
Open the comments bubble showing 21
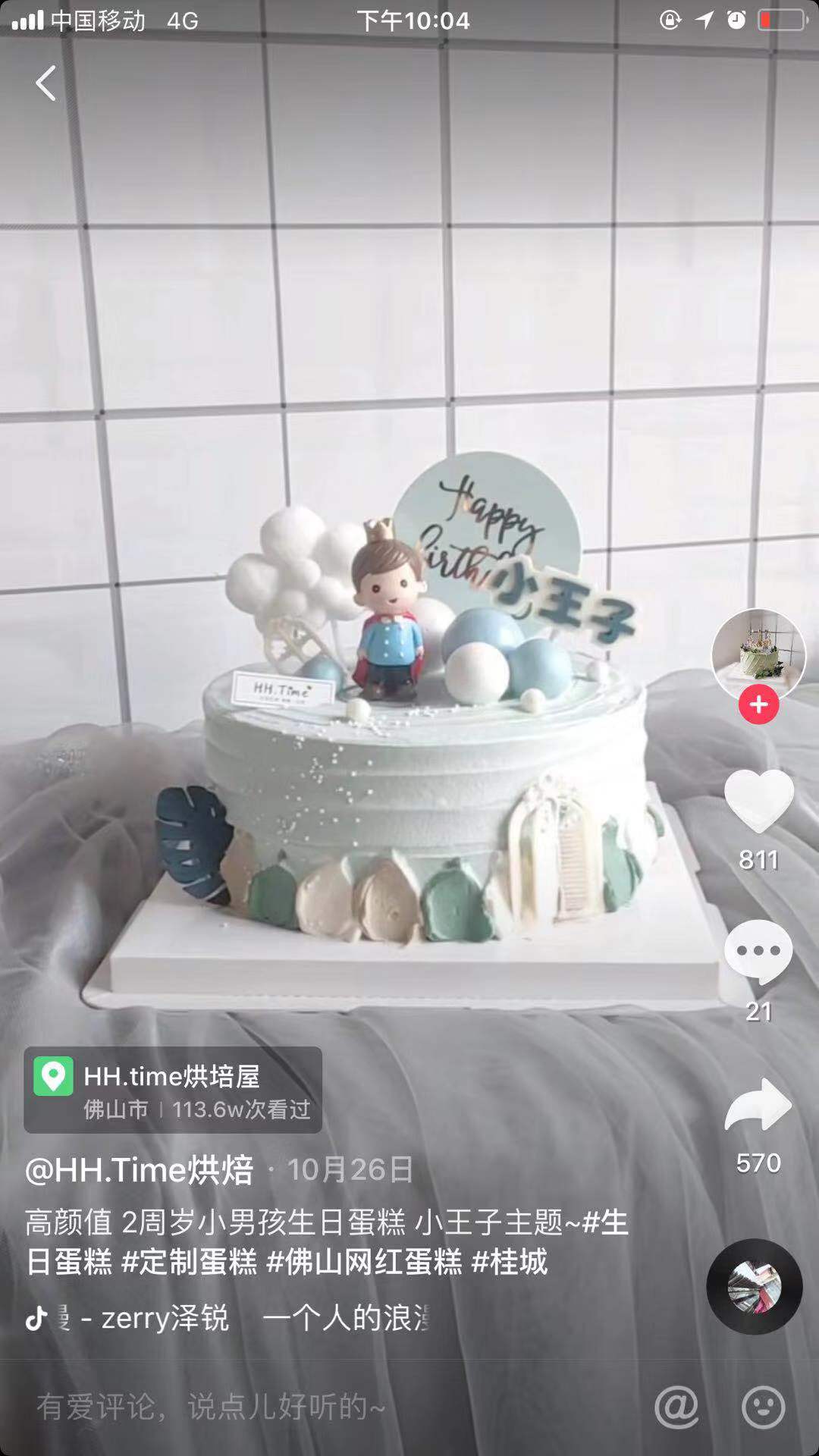click(758, 952)
